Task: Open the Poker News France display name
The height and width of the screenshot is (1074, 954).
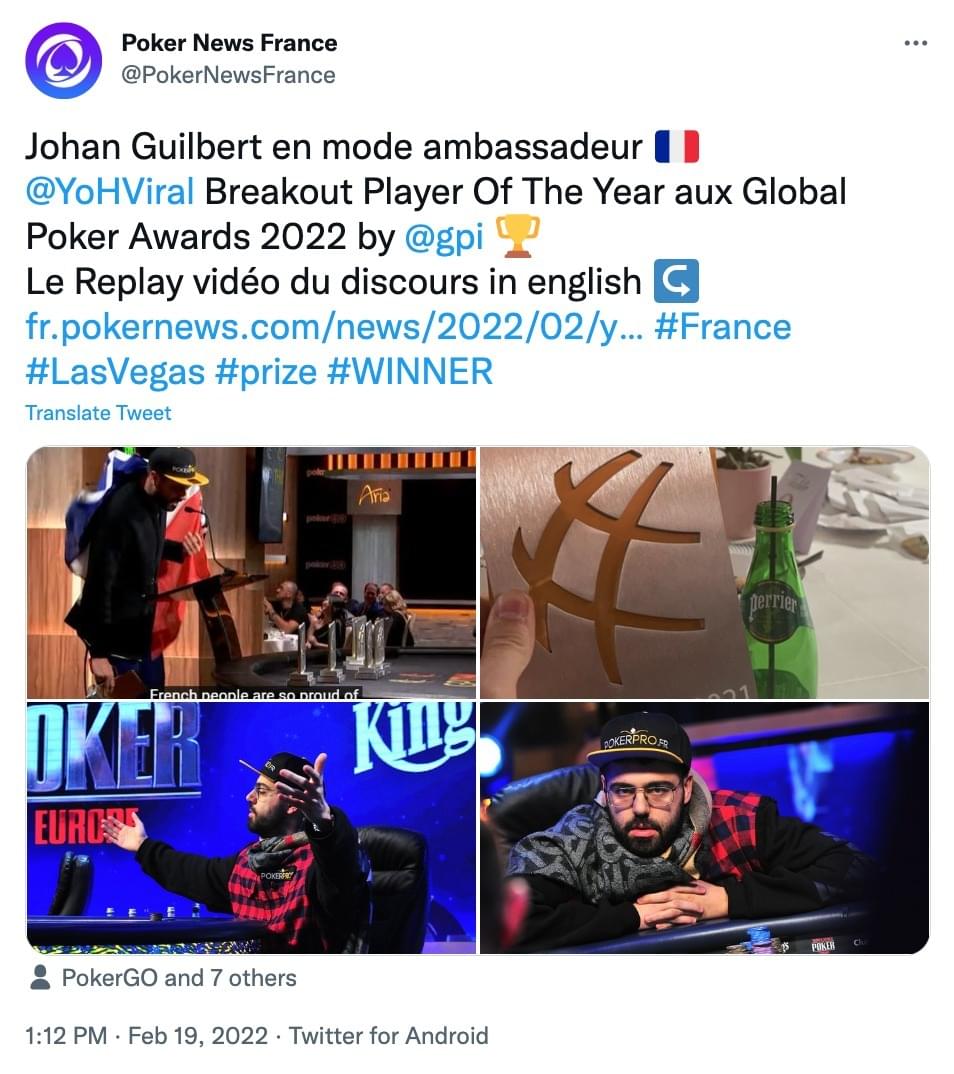Action: tap(229, 43)
